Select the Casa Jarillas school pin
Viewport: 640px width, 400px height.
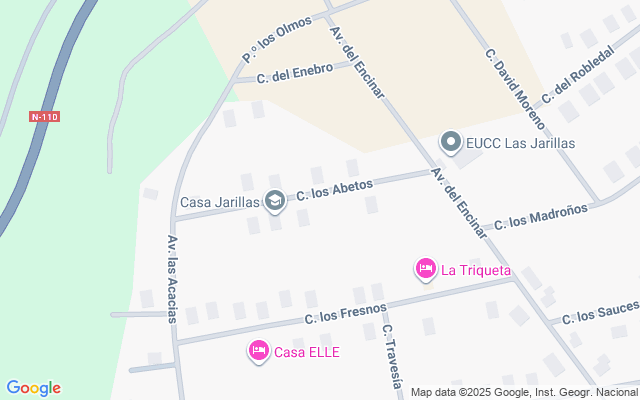275,201
